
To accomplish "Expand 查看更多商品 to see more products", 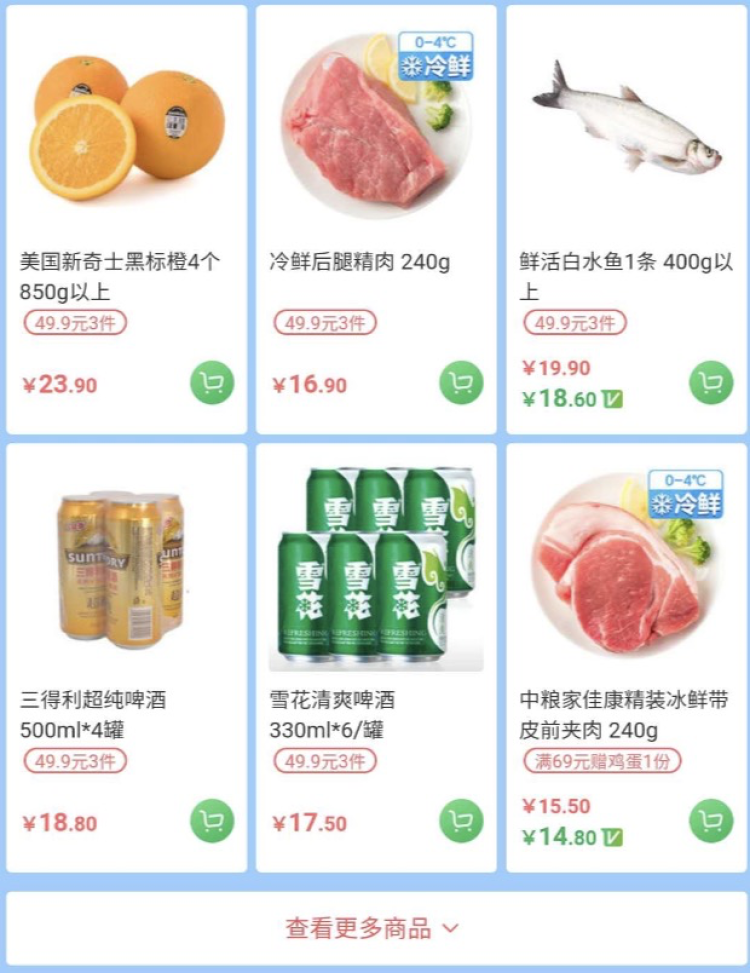I will (x=374, y=928).
